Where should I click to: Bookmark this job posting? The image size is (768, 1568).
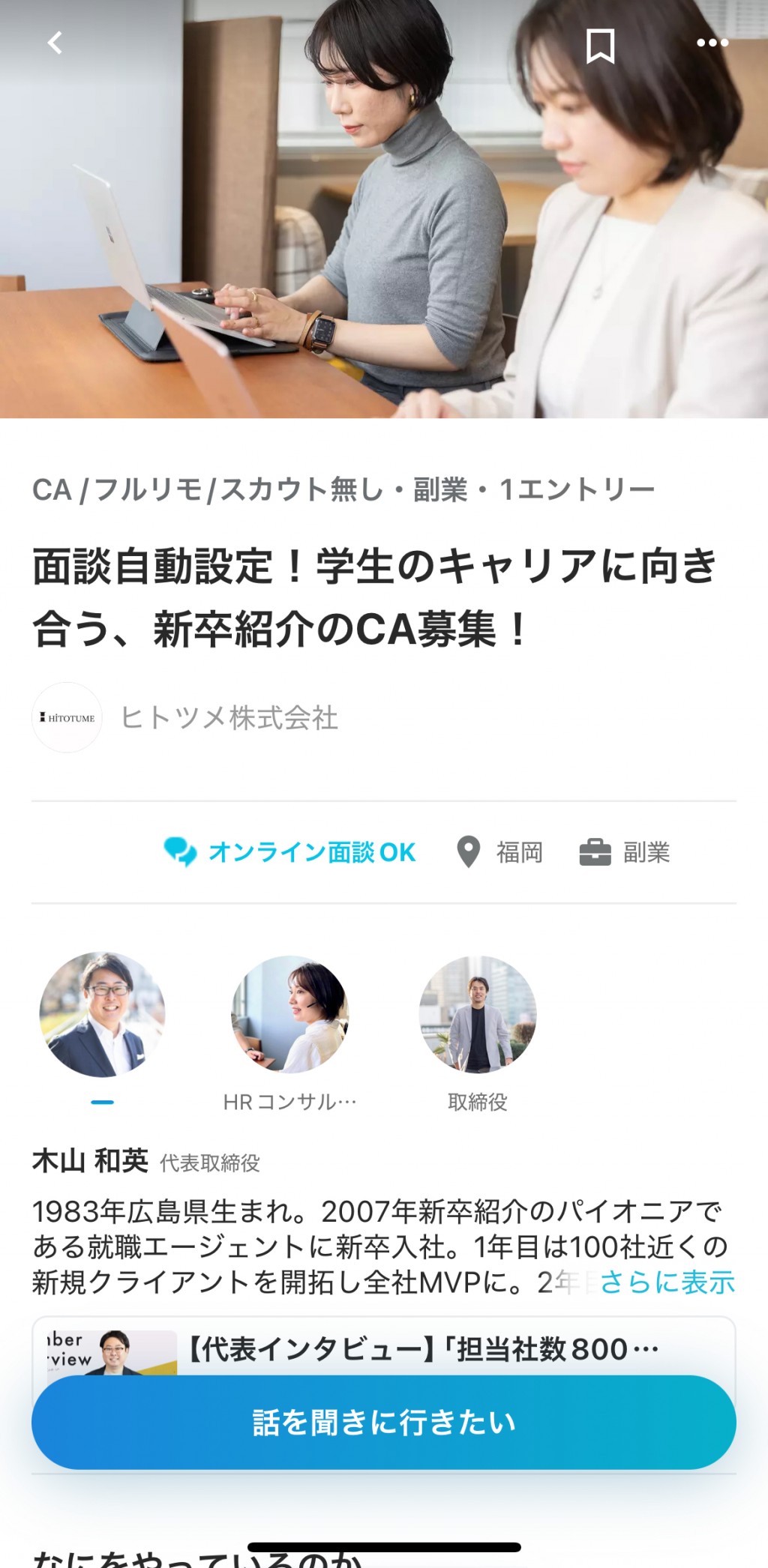click(600, 46)
